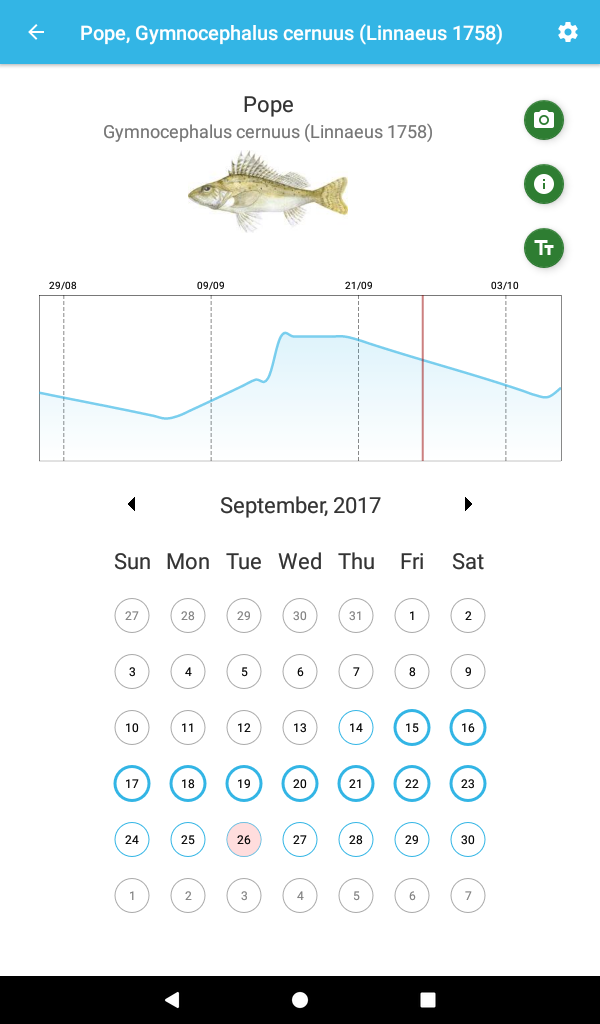Select September 26 on the calendar

pyautogui.click(x=244, y=840)
